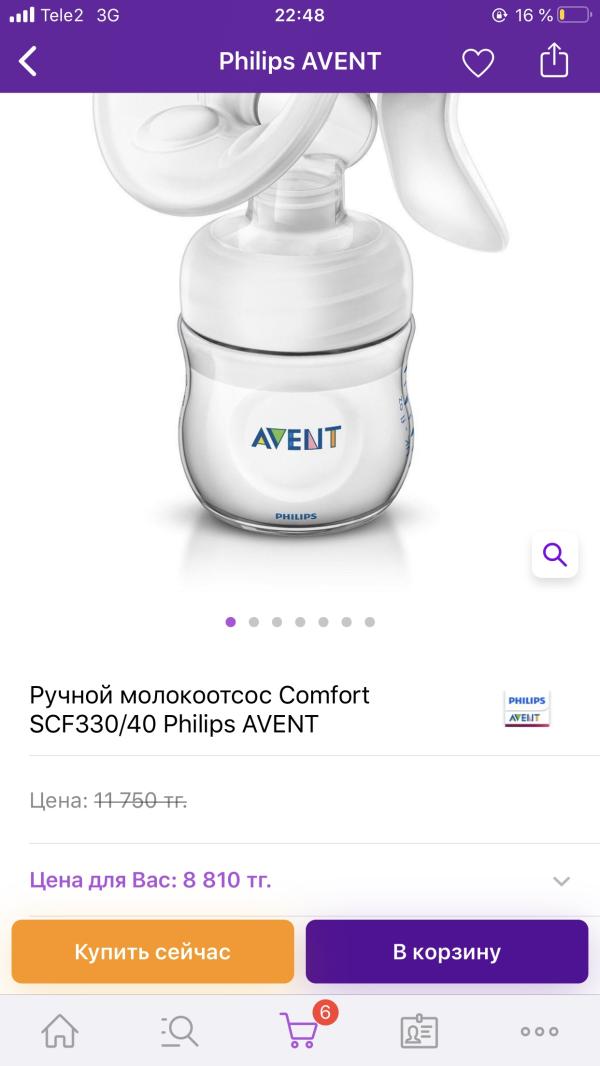This screenshot has height=1066, width=600.
Task: Add item with "В корзину" button
Action: [x=447, y=951]
